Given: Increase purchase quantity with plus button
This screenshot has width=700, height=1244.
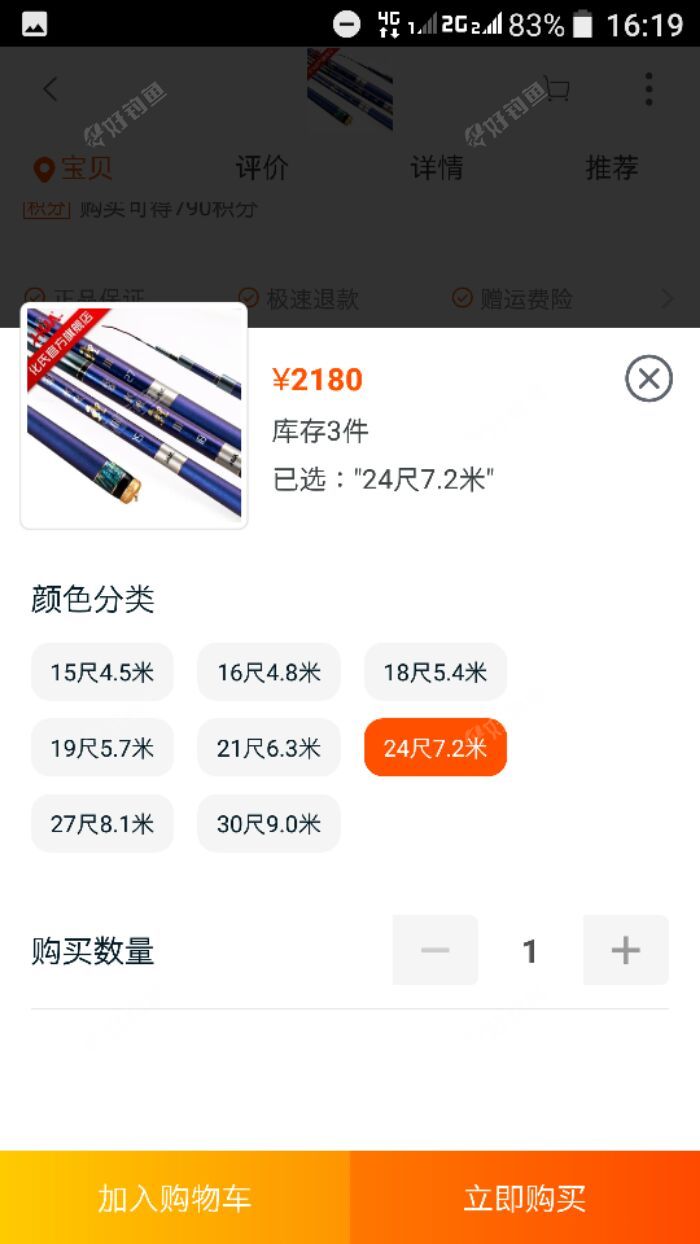Looking at the screenshot, I should [x=625, y=950].
